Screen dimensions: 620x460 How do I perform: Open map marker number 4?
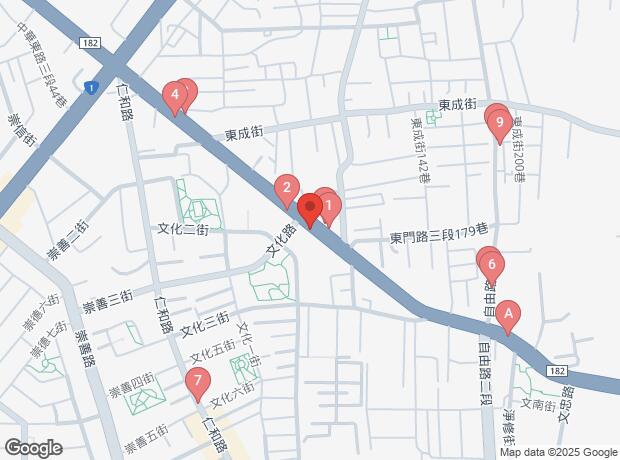(175, 97)
